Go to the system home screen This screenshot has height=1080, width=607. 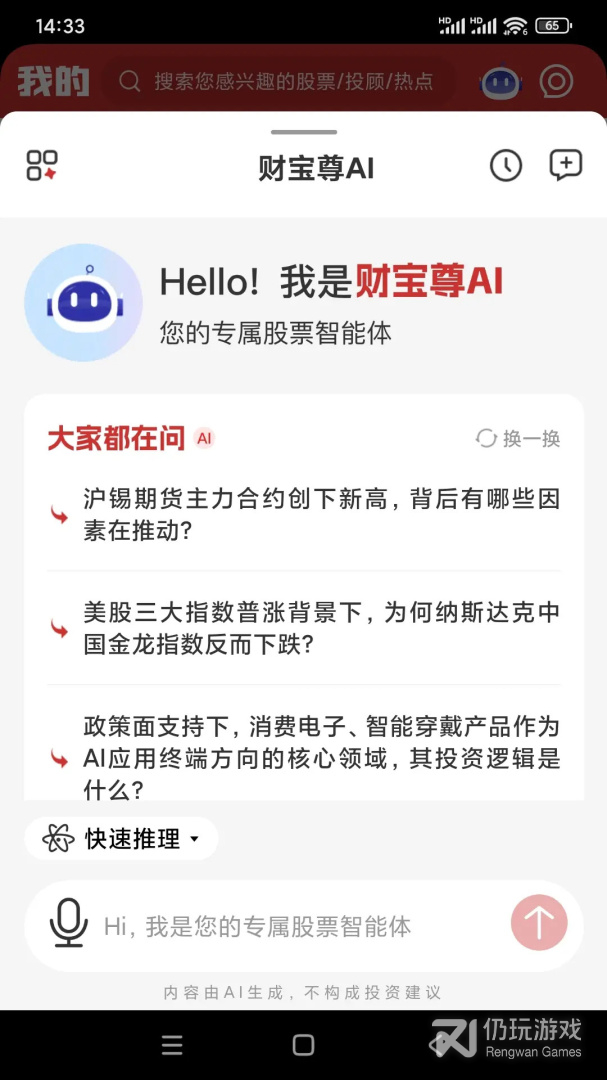point(303,1046)
